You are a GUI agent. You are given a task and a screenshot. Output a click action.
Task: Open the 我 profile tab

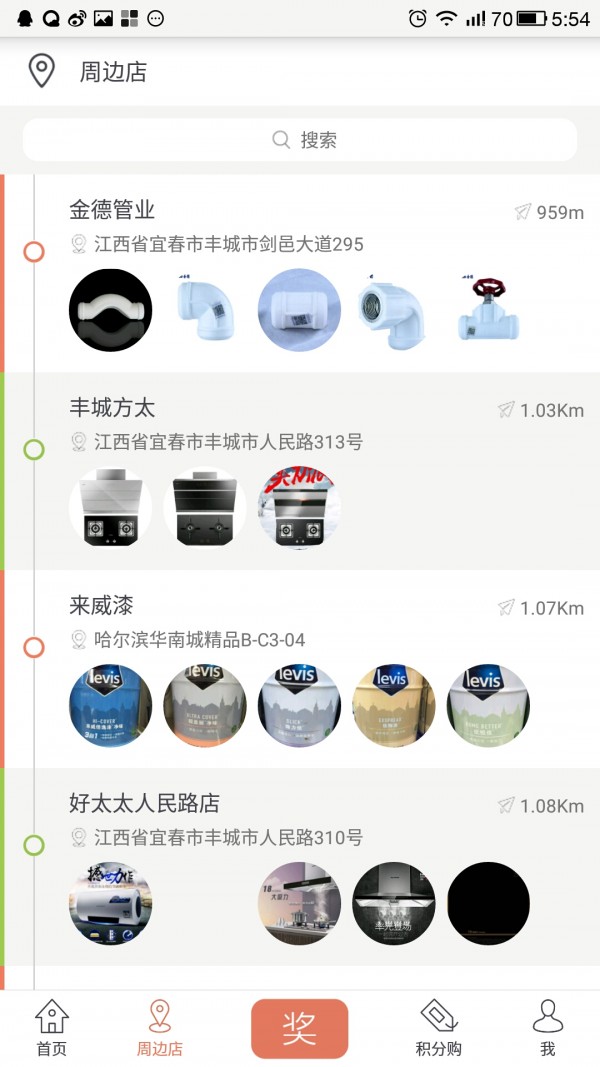click(547, 1029)
